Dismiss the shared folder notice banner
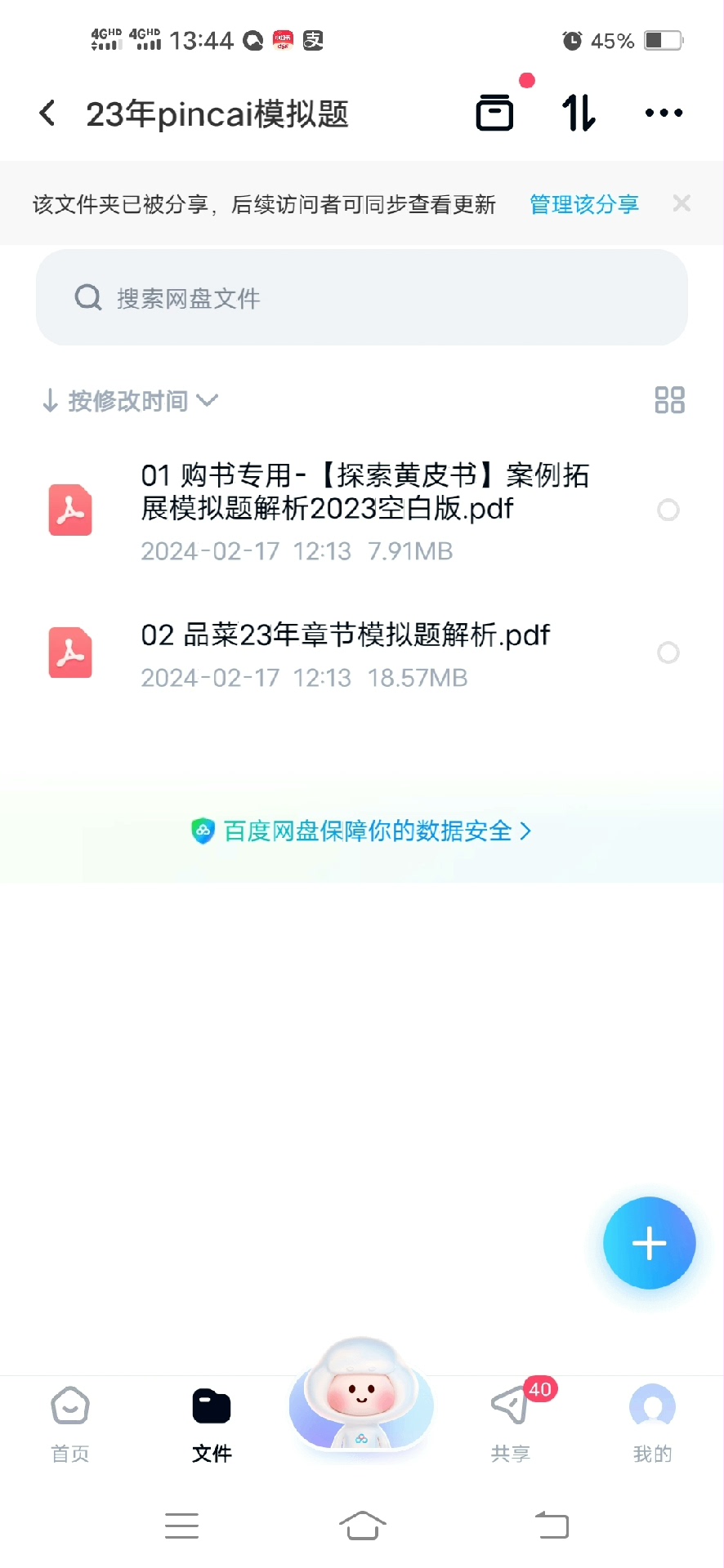The height and width of the screenshot is (1568, 724). click(682, 203)
